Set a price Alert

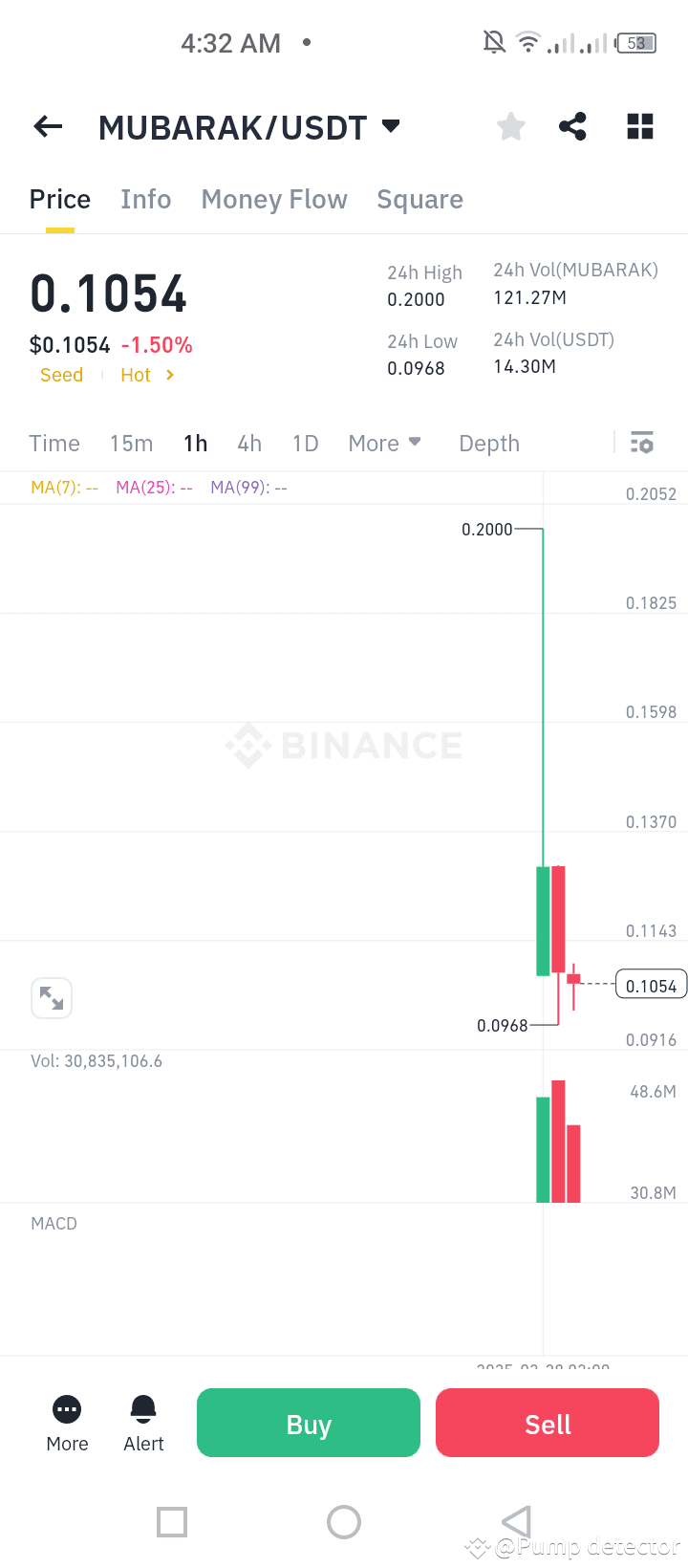[142, 1423]
